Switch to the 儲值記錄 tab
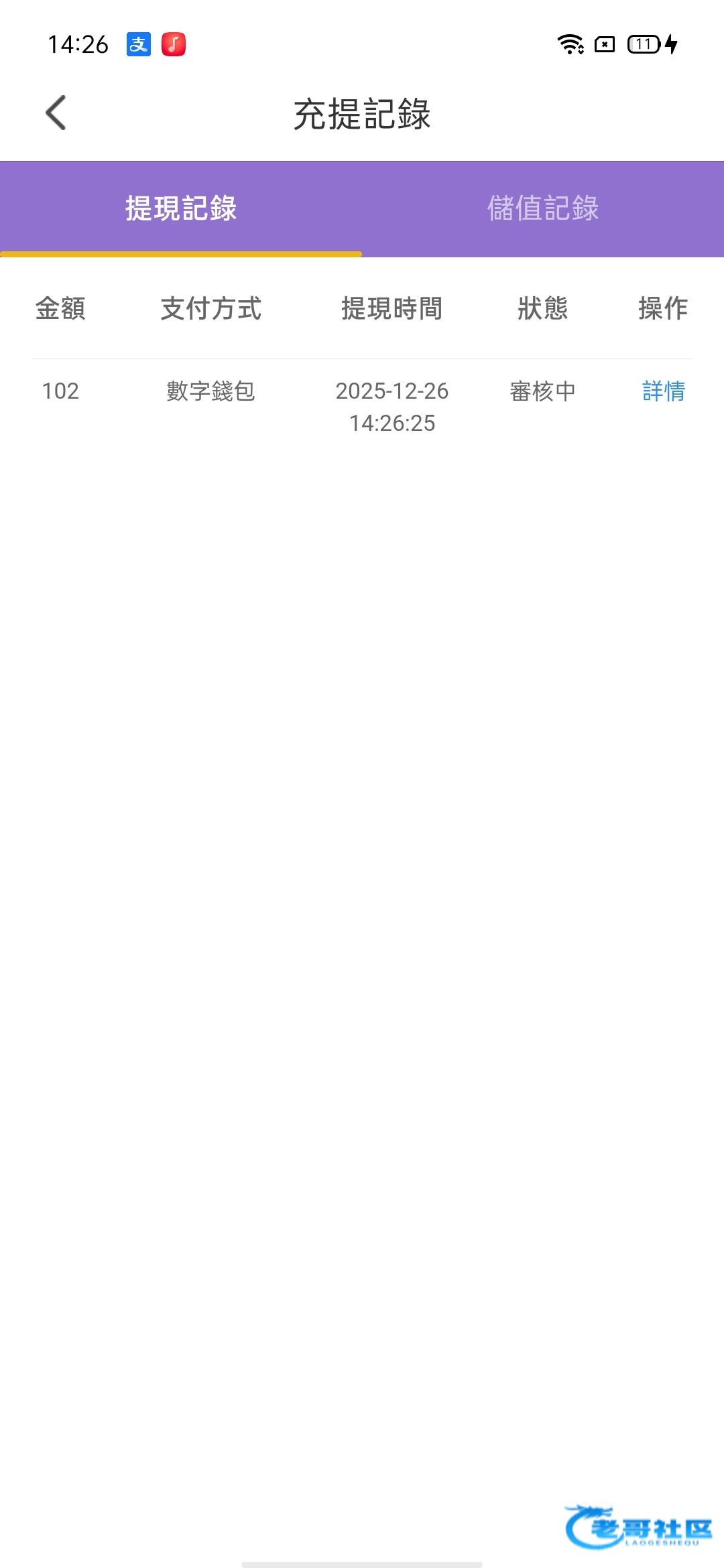Screen dimensions: 724x1568 pyautogui.click(x=542, y=208)
